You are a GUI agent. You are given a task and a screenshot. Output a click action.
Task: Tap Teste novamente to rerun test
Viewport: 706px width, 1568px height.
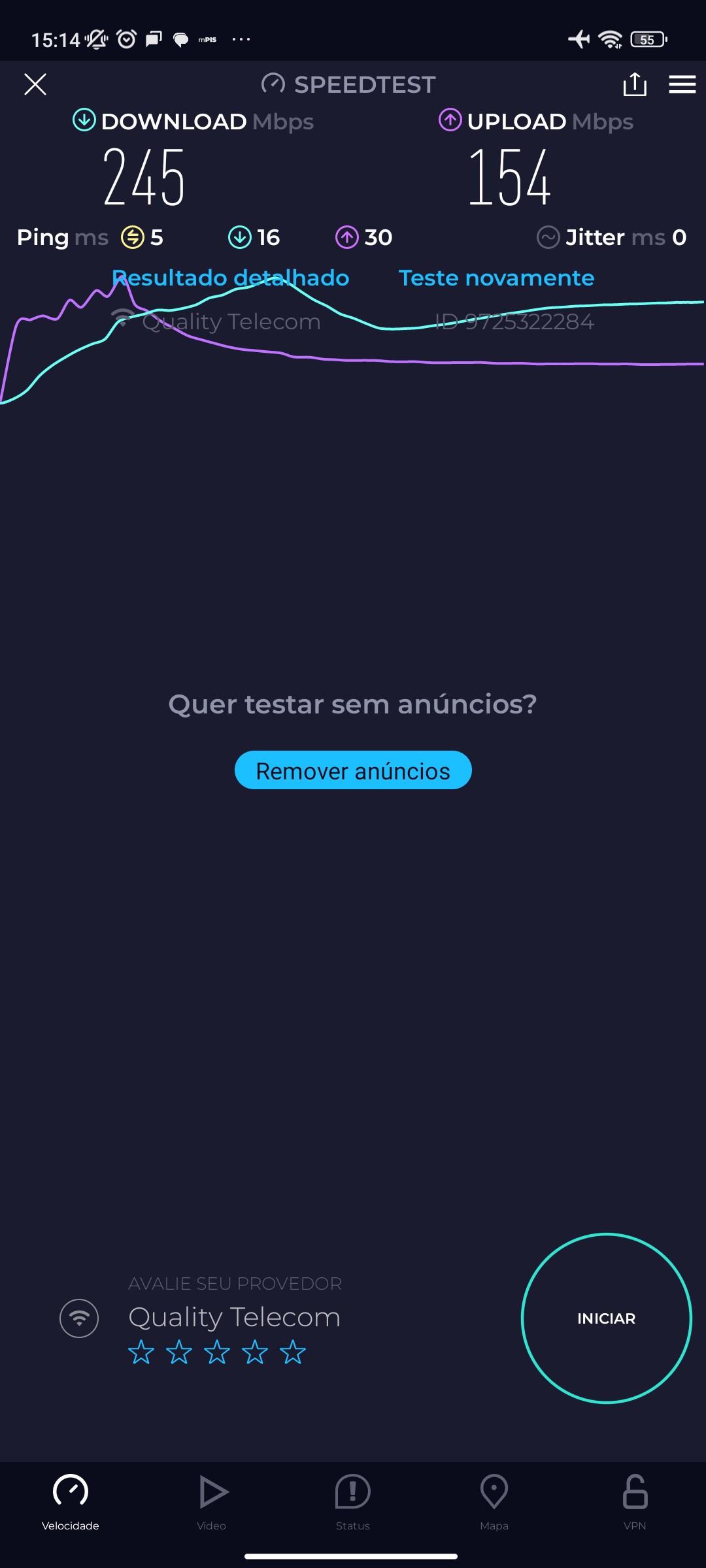[496, 278]
